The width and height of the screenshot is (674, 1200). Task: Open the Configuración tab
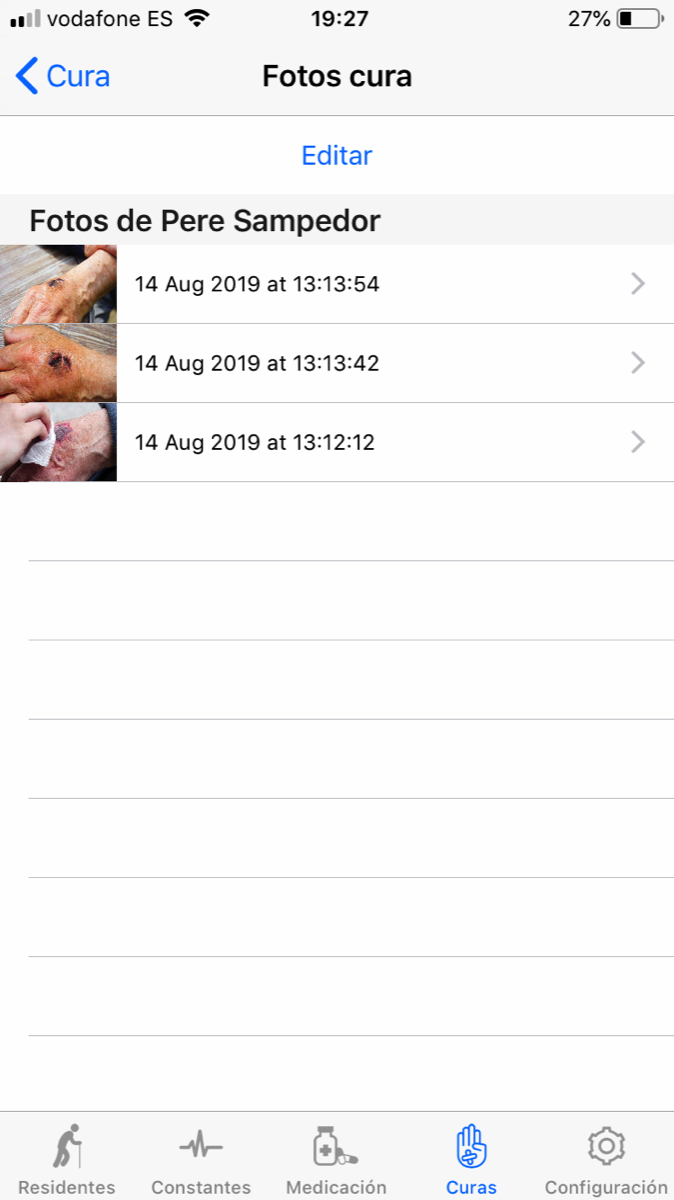click(x=606, y=1159)
